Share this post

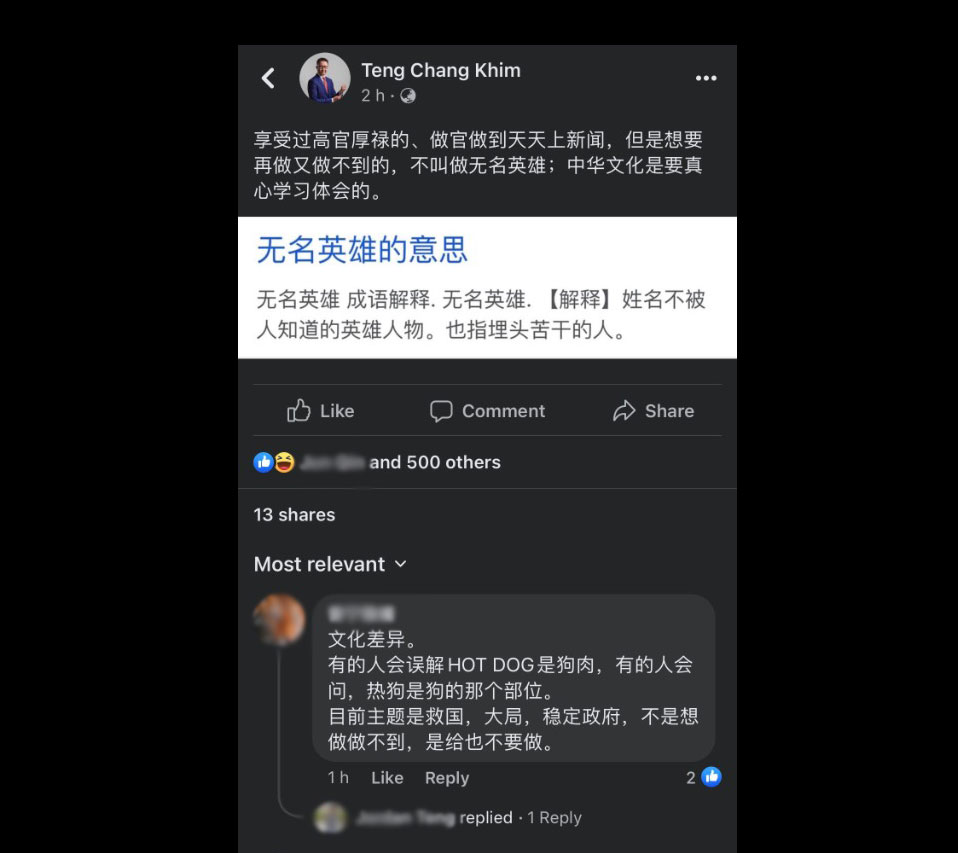coord(654,411)
